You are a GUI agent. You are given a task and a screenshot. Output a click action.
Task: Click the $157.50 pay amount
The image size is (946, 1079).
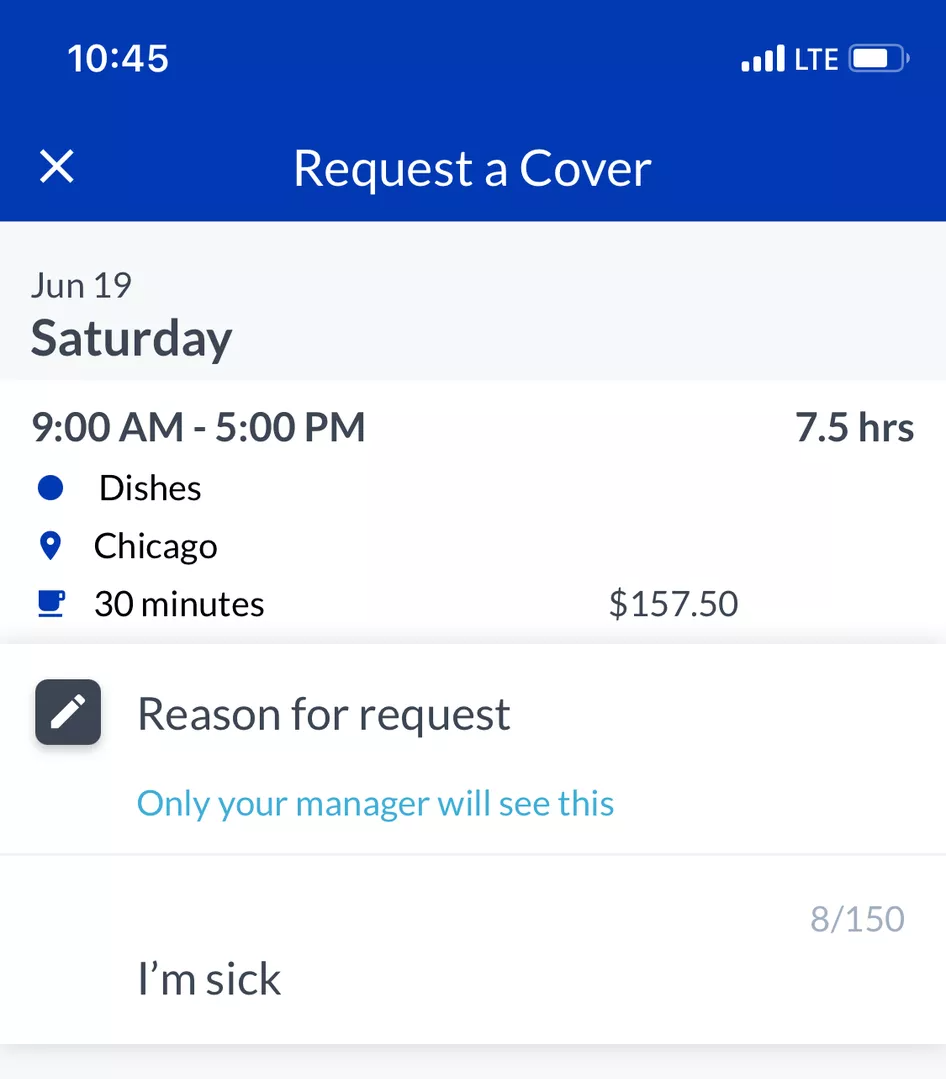[673, 603]
